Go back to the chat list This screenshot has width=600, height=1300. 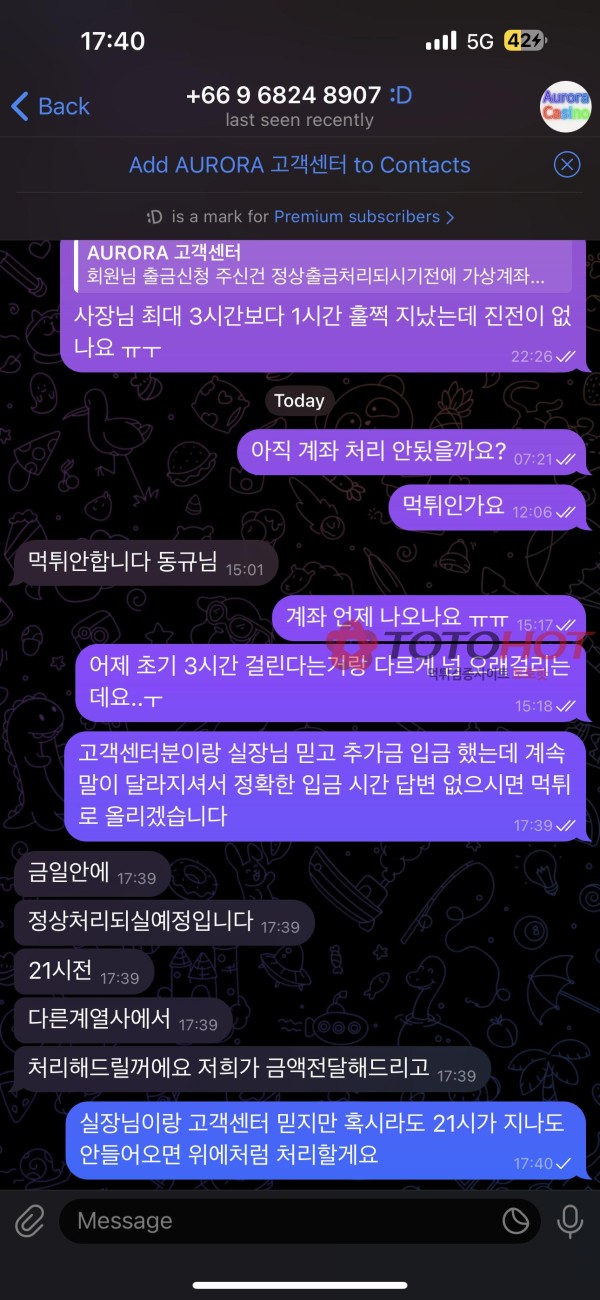pos(50,106)
